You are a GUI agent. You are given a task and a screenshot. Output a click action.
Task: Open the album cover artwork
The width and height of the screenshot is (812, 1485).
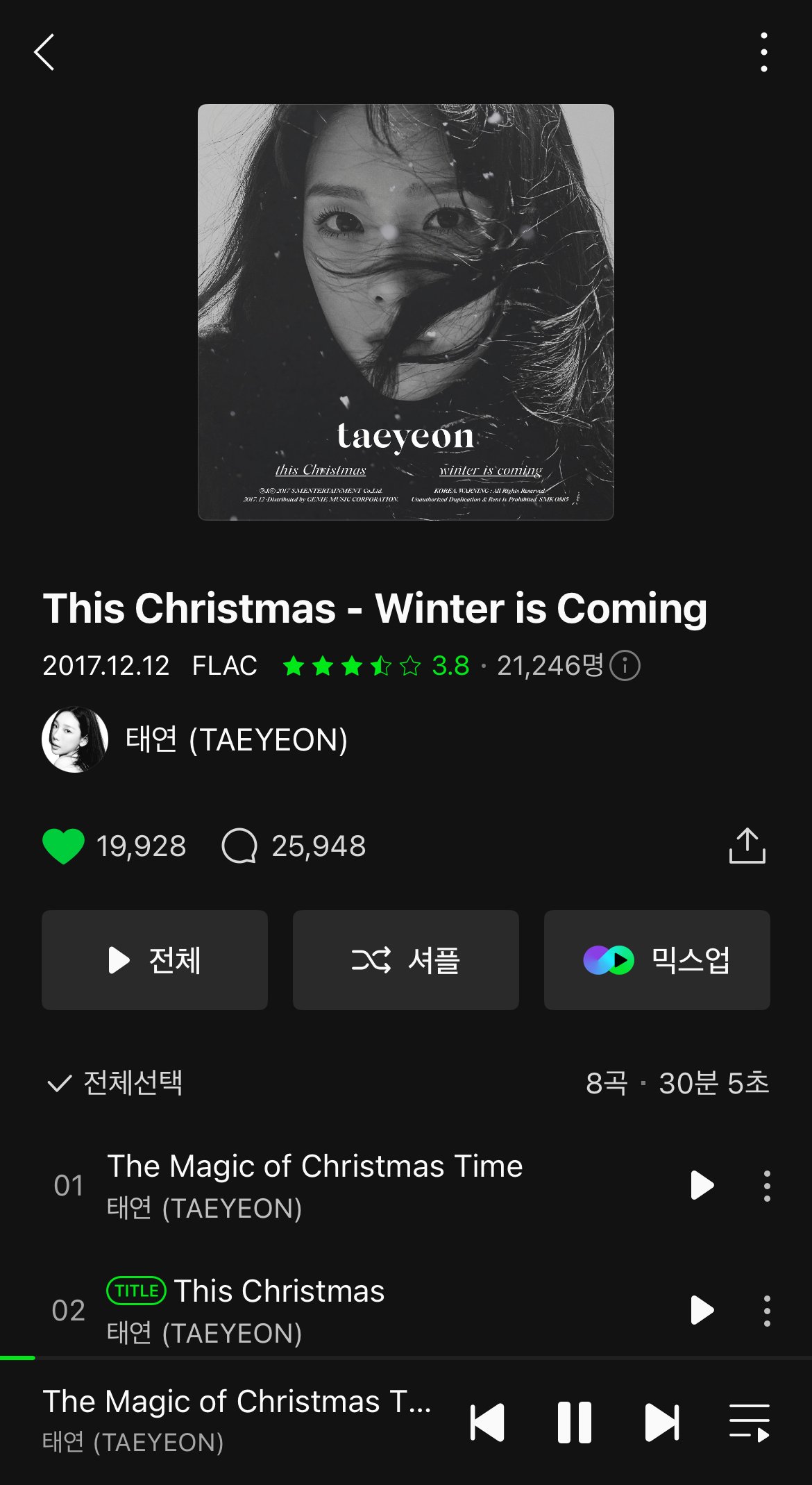405,312
